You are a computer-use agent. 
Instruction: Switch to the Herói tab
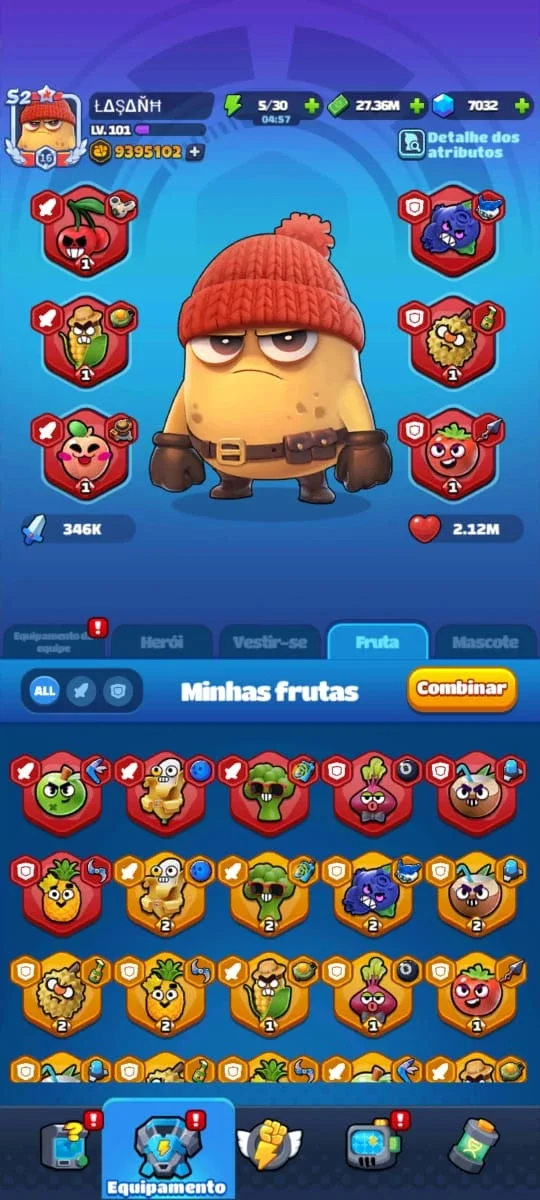[161, 642]
